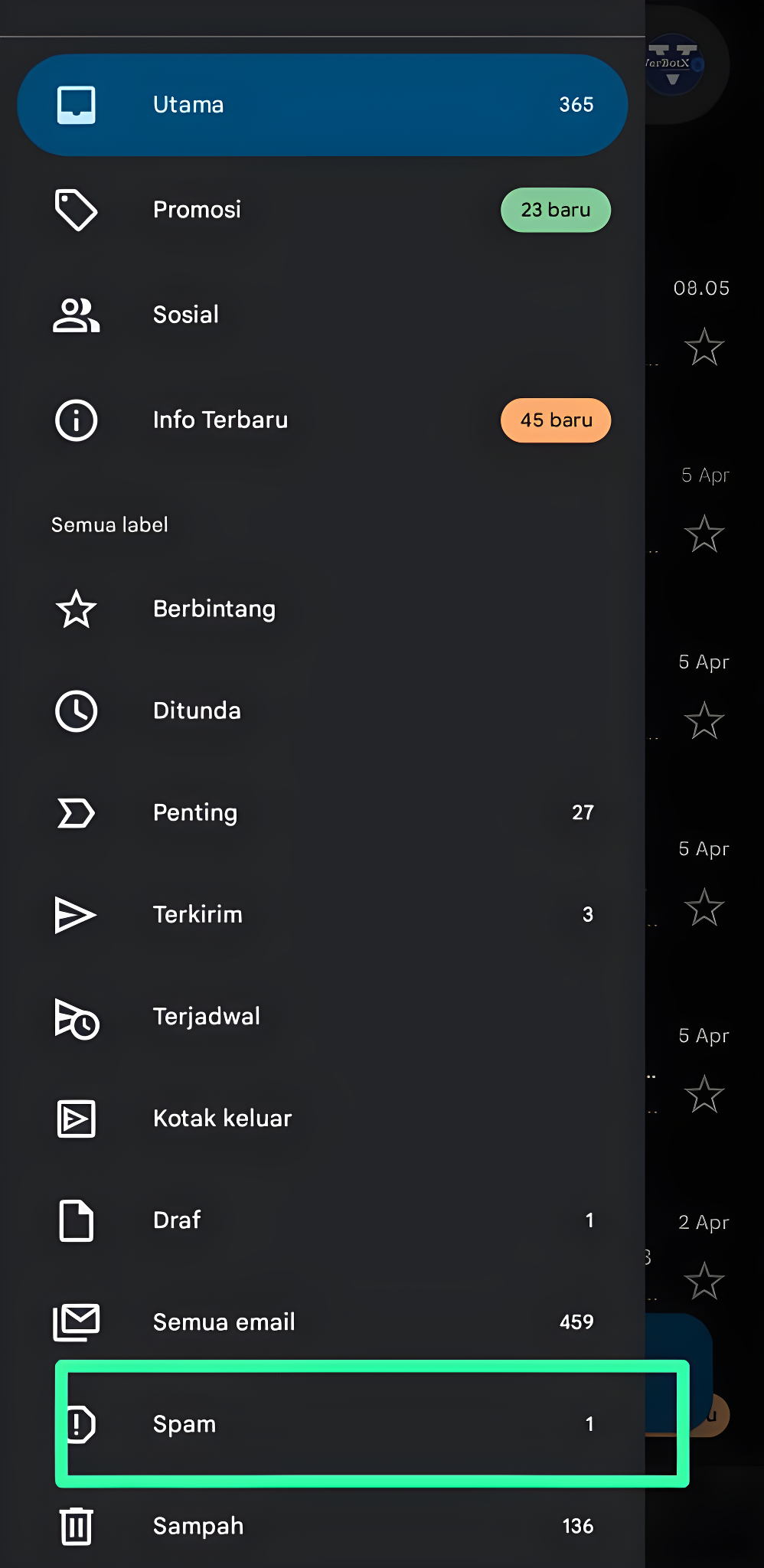Click the Promosi label tag icon

click(76, 210)
